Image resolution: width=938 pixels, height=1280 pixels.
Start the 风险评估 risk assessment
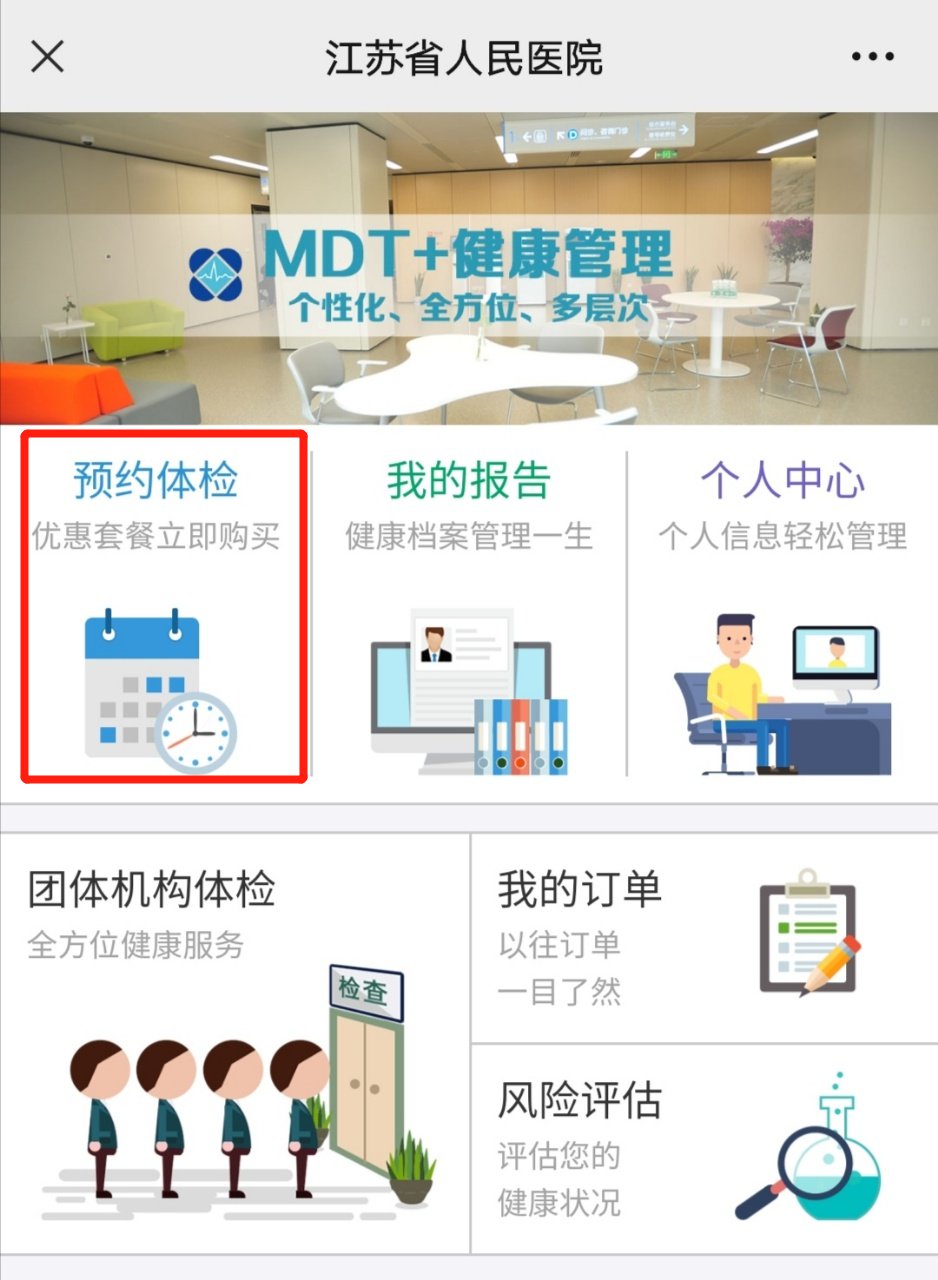pos(704,1148)
